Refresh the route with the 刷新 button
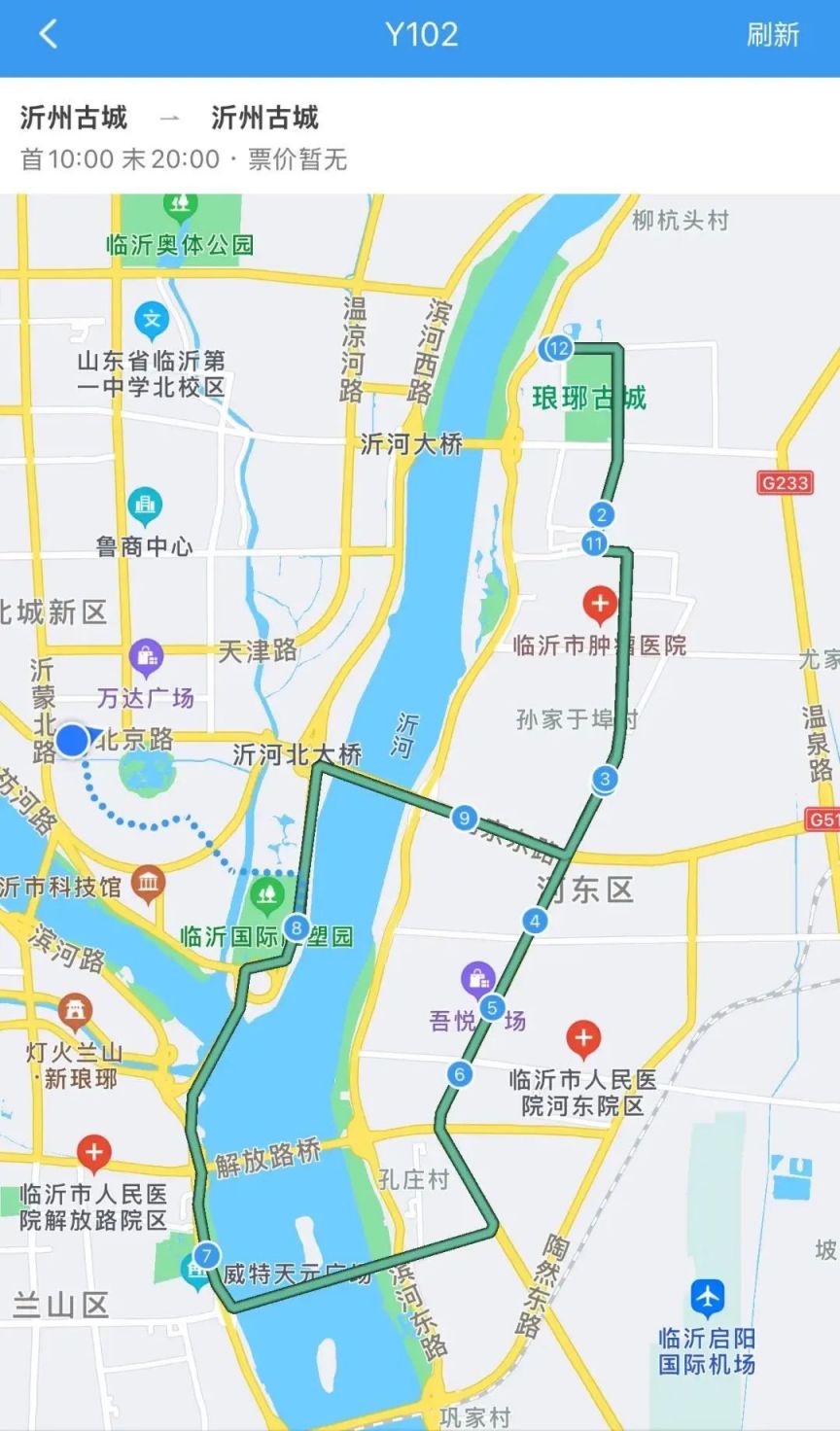Image resolution: width=840 pixels, height=1431 pixels. point(772,35)
